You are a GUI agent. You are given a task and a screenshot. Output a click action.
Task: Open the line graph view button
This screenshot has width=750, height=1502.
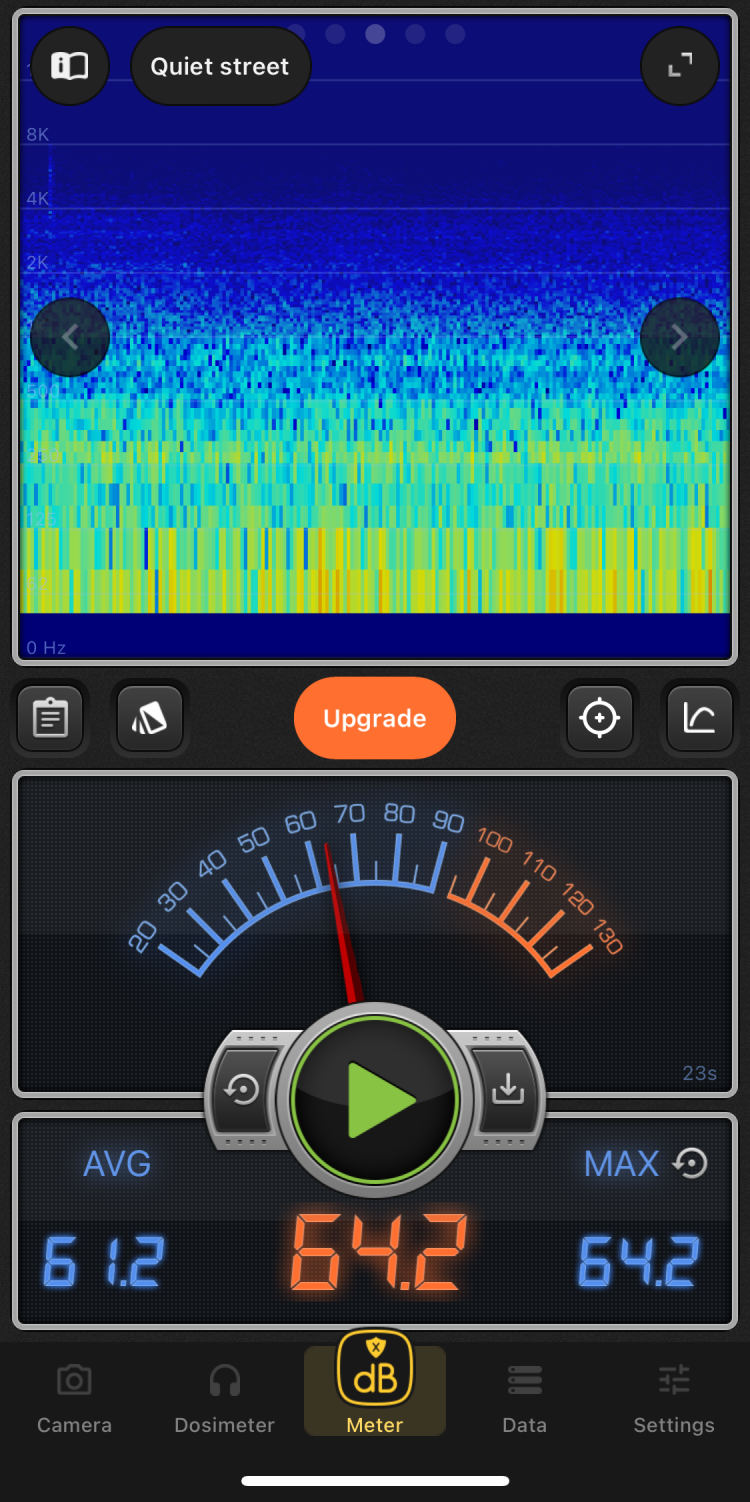(x=699, y=718)
